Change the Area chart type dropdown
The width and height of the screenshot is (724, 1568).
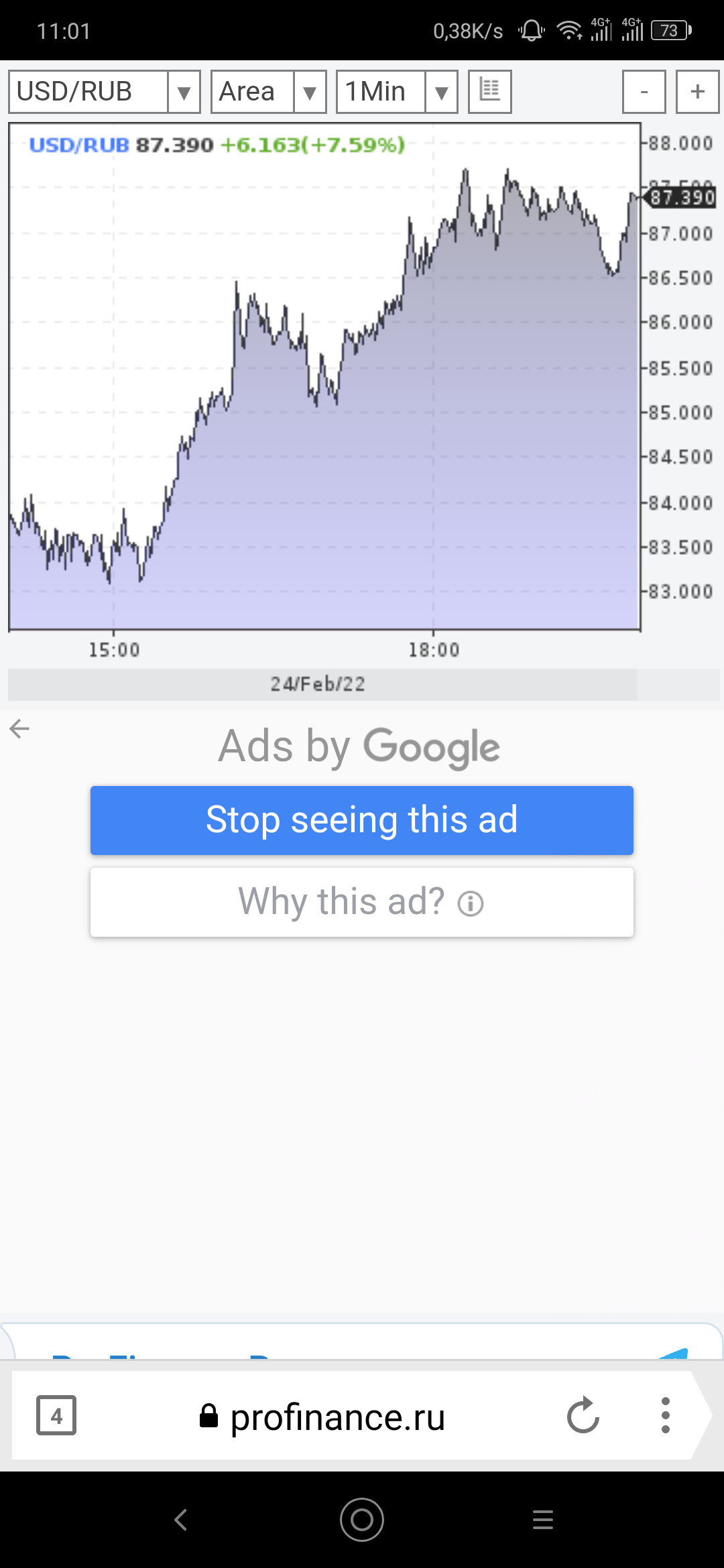click(x=268, y=92)
